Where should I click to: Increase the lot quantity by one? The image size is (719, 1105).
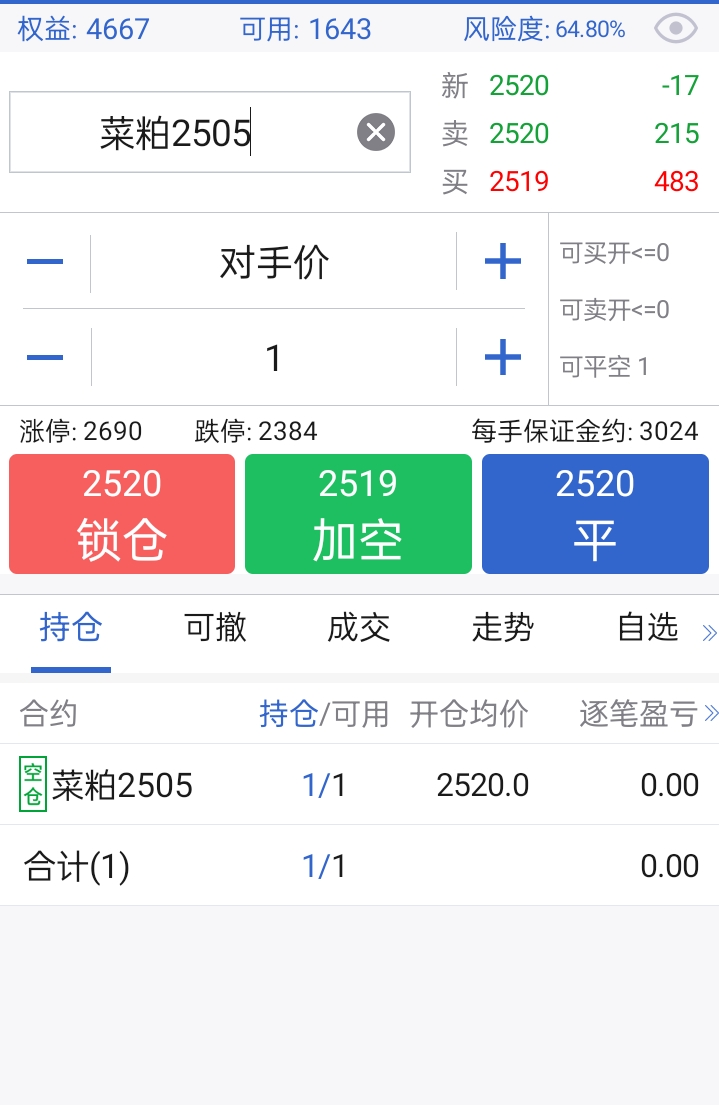(x=502, y=357)
